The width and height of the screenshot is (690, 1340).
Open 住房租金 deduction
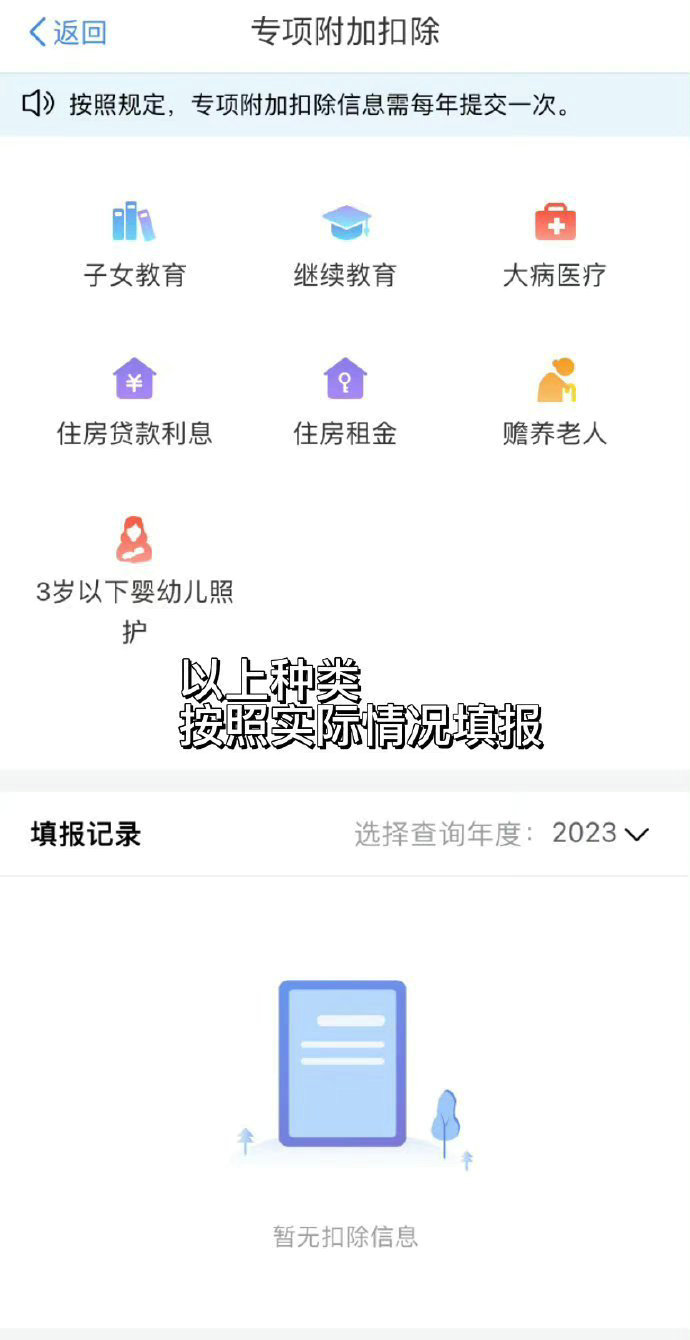tap(345, 402)
